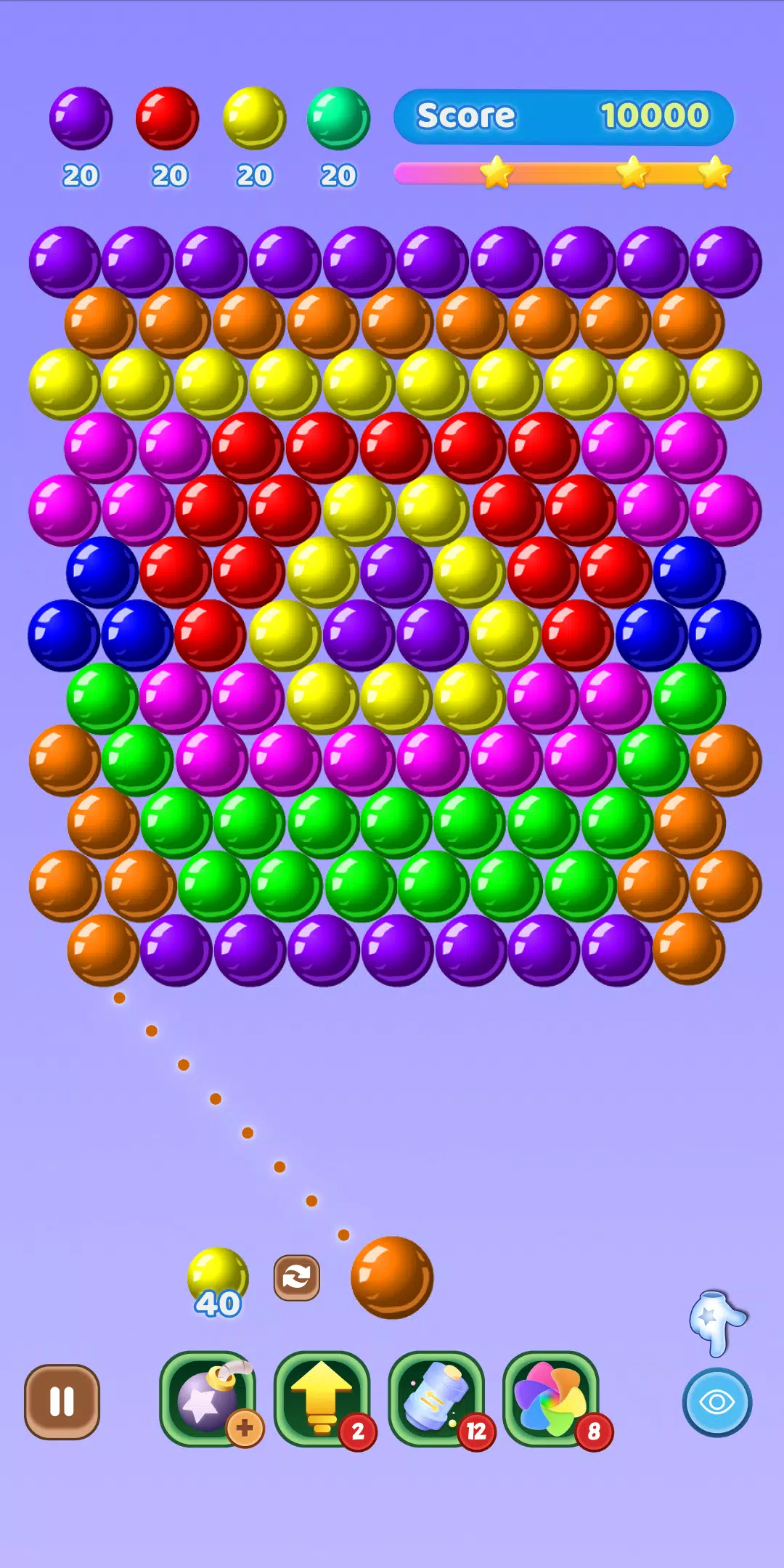This screenshot has width=784, height=1568.
Task: Toggle the eye view button
Action: point(716,1402)
